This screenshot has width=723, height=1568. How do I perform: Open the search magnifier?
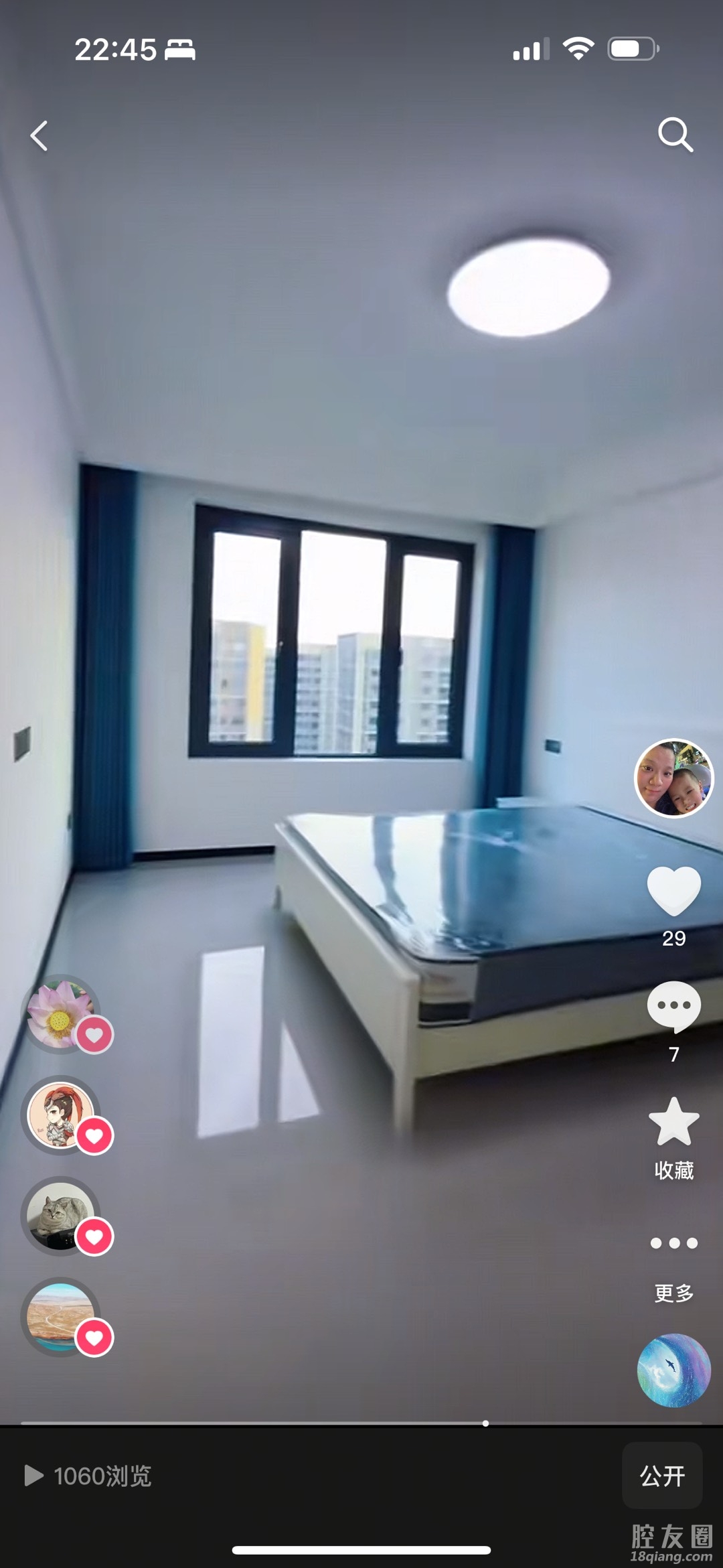pos(674,135)
